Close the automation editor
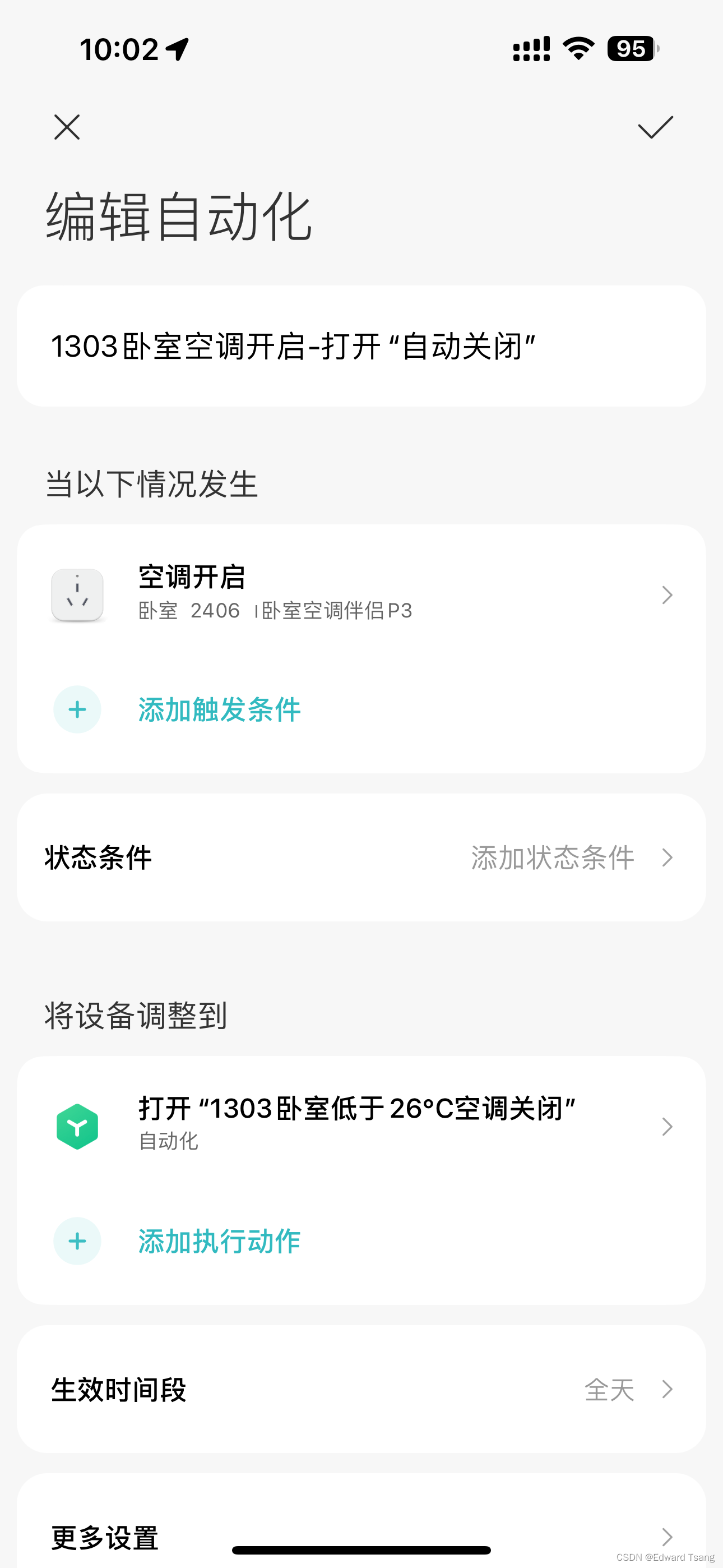Image resolution: width=723 pixels, height=1568 pixels. point(67,127)
